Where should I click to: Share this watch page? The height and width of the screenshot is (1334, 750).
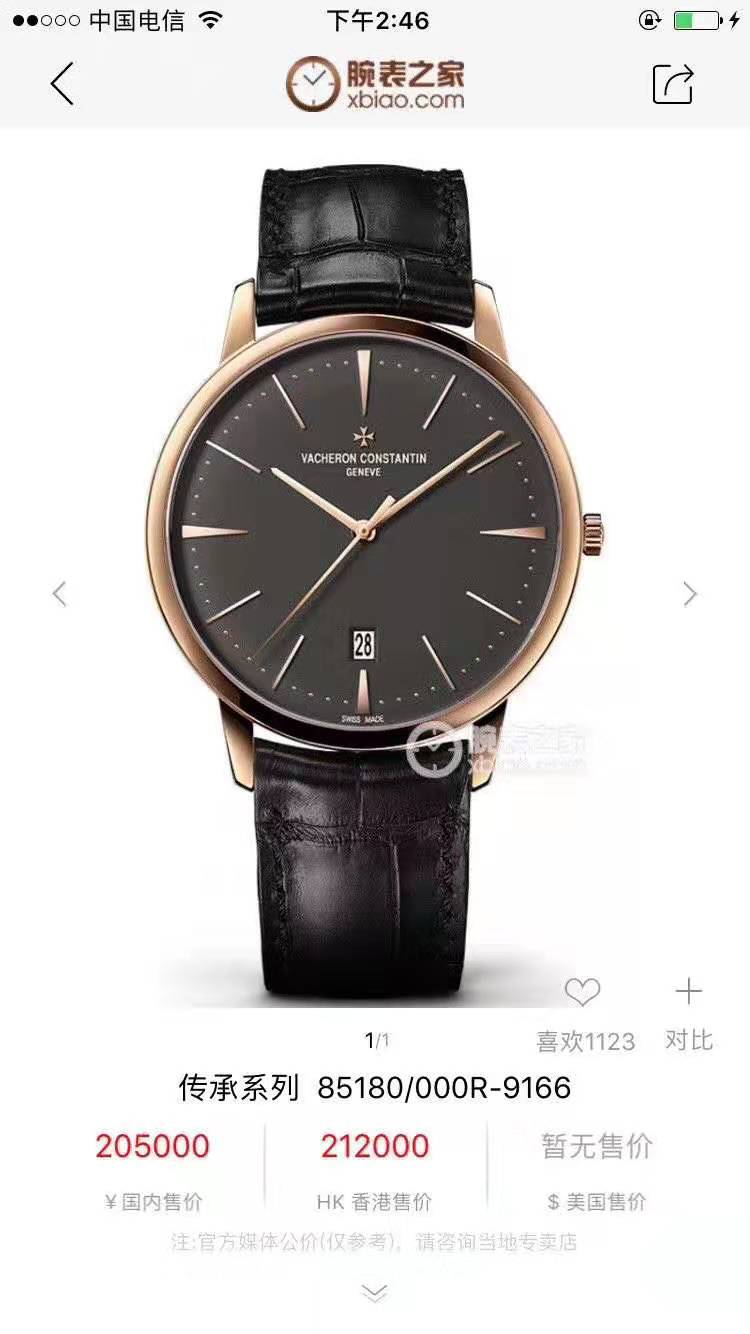pos(673,84)
